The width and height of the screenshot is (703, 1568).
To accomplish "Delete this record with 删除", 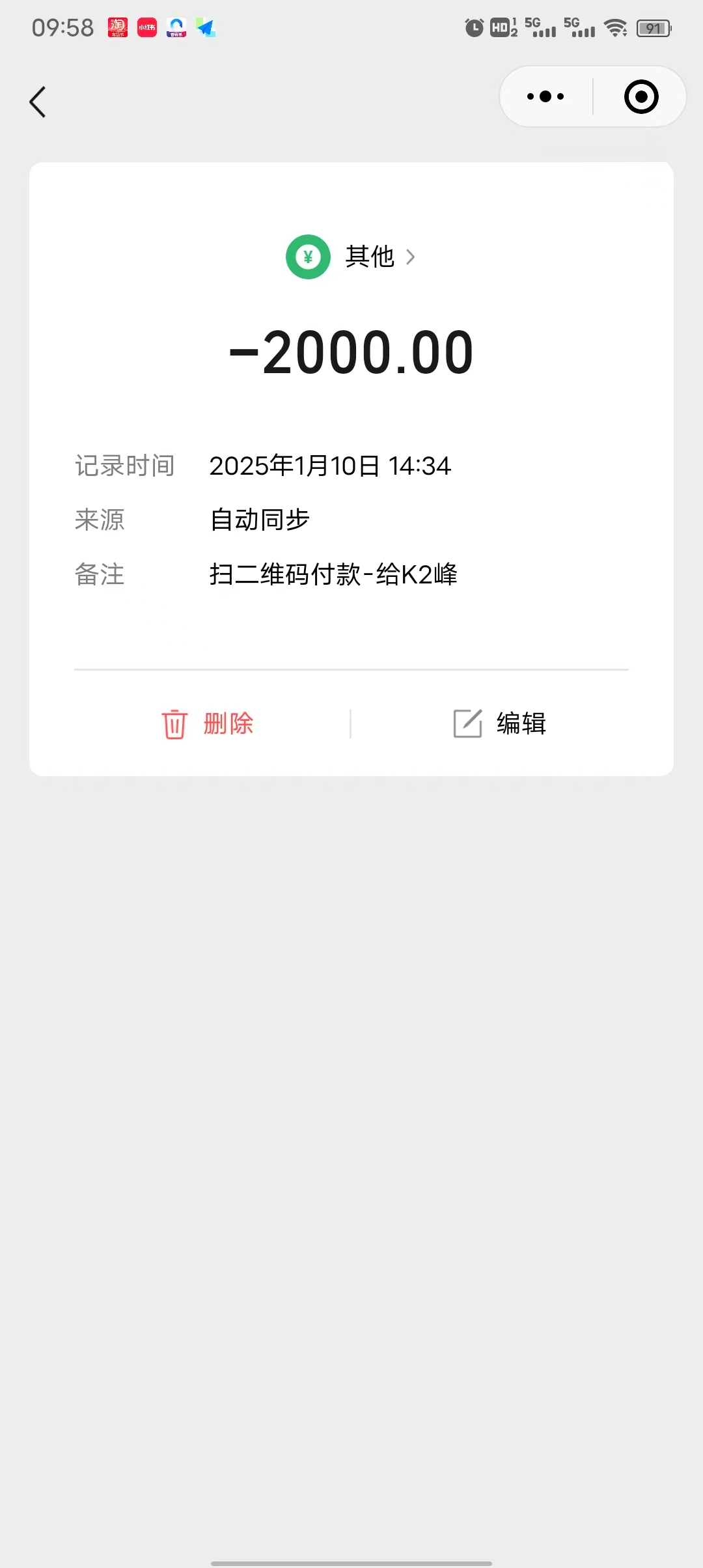I will [x=208, y=723].
